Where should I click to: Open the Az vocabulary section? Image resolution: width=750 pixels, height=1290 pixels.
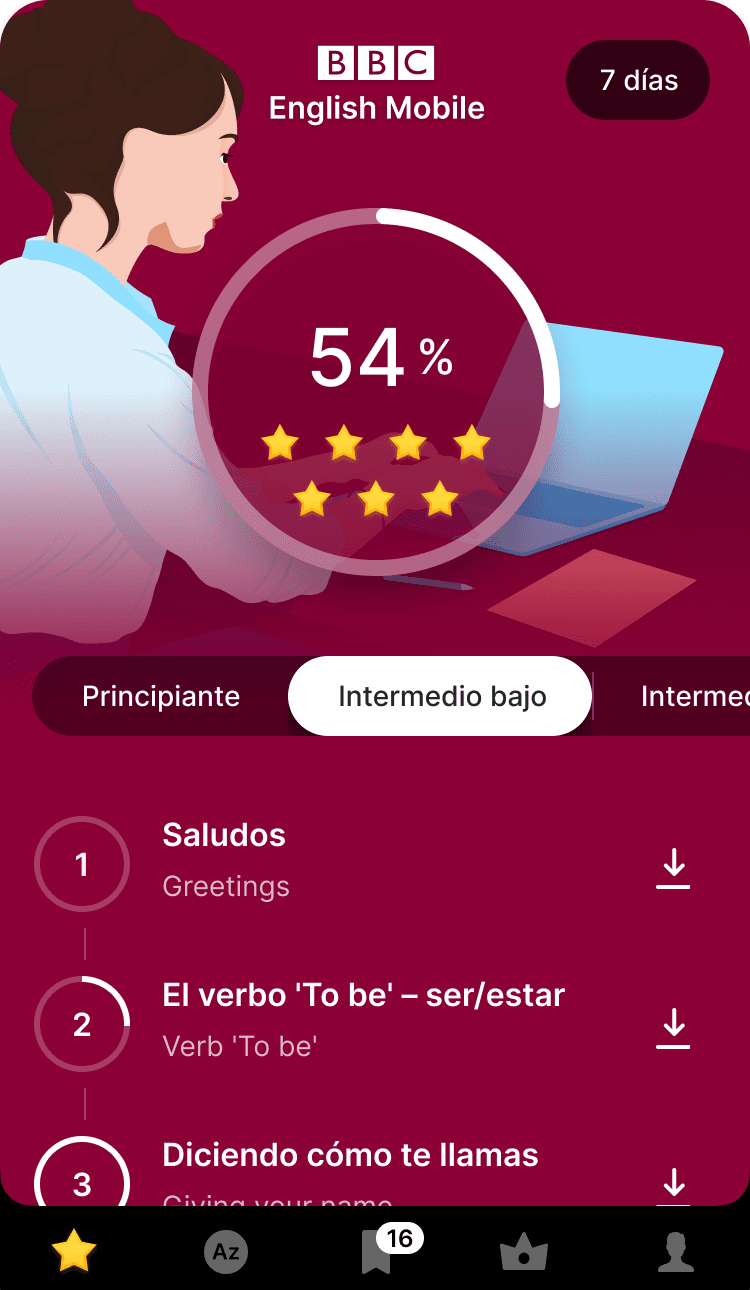click(x=225, y=1250)
